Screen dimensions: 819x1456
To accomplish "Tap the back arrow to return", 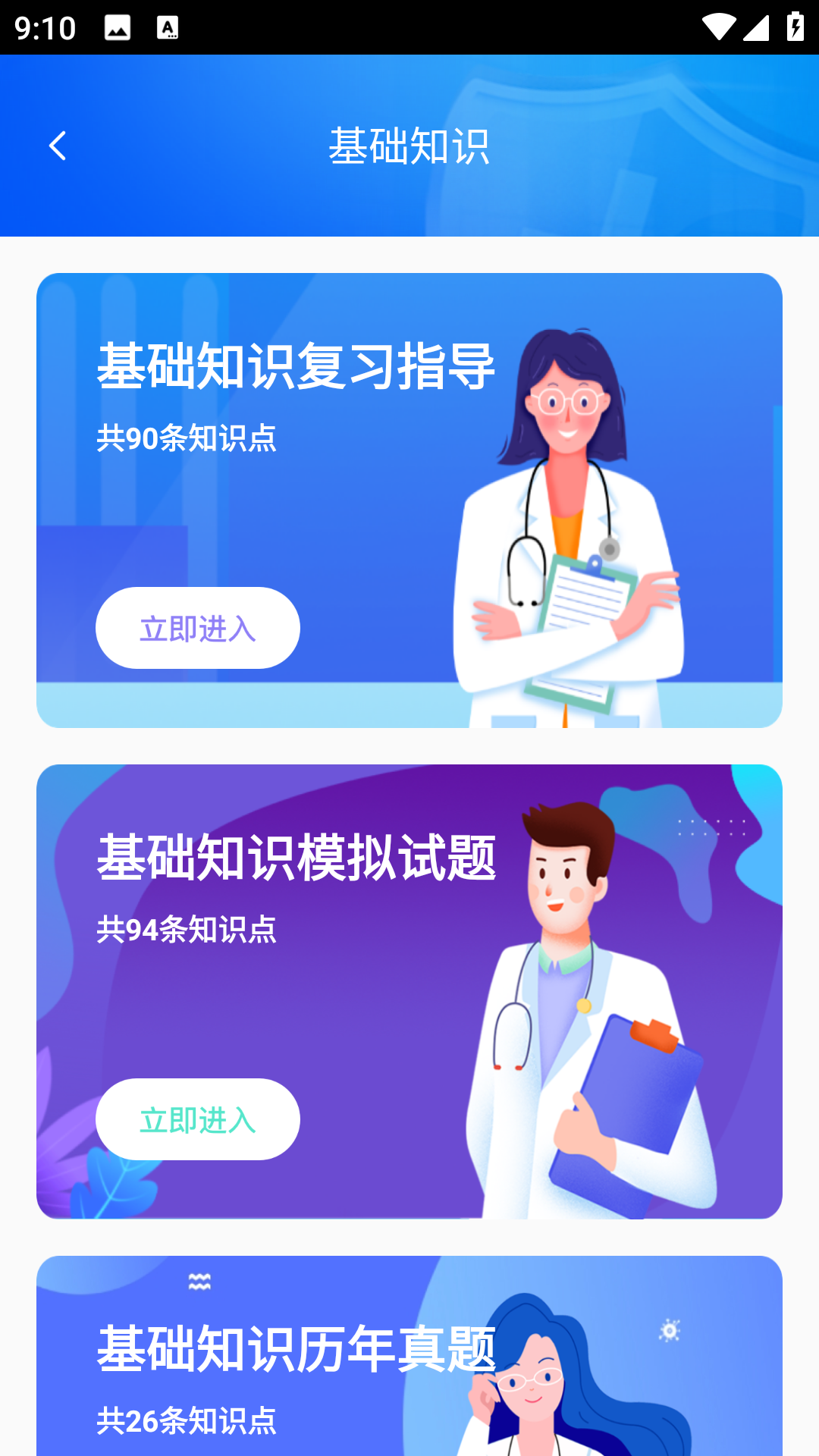I will [58, 146].
